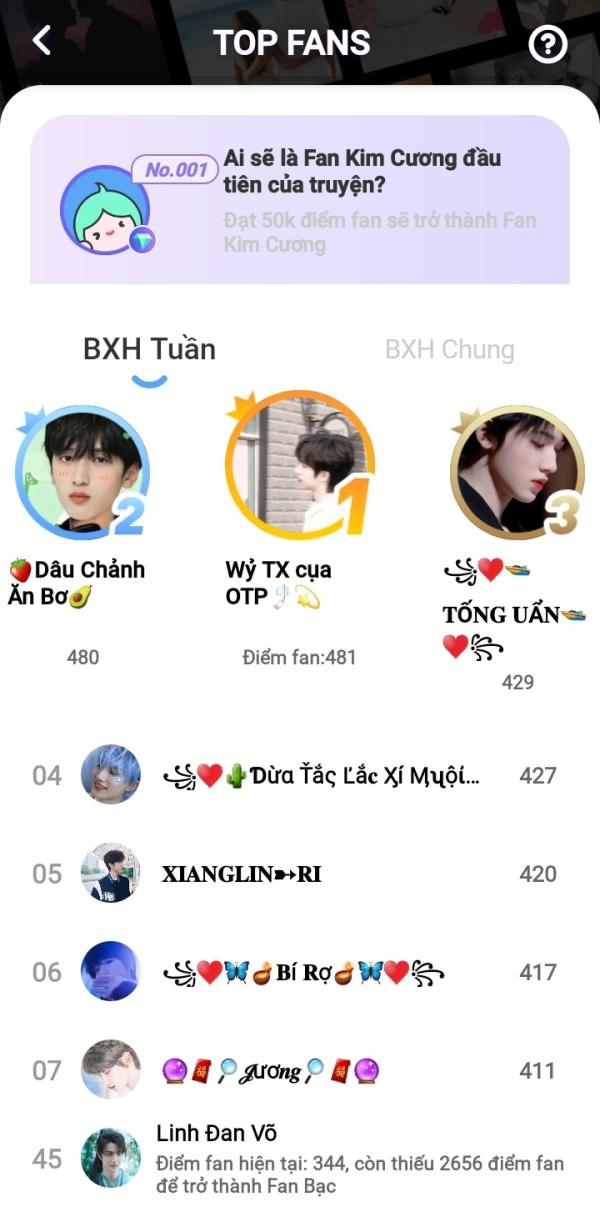View Dâu Chảnh Ăn Bơ's profile
Image resolution: width=600 pixels, height=1207 pixels.
[82, 470]
